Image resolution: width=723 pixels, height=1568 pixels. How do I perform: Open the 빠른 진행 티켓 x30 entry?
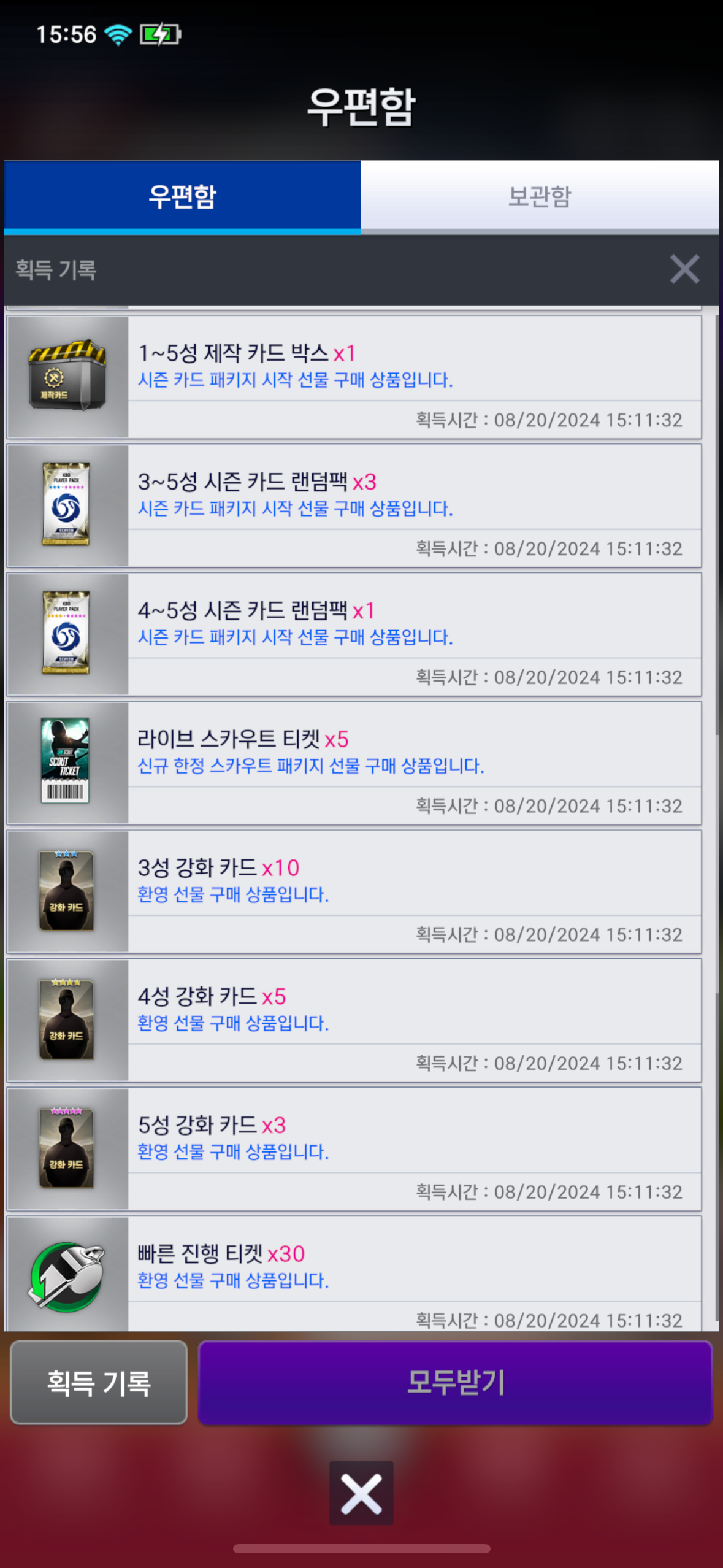pyautogui.click(x=353, y=1274)
